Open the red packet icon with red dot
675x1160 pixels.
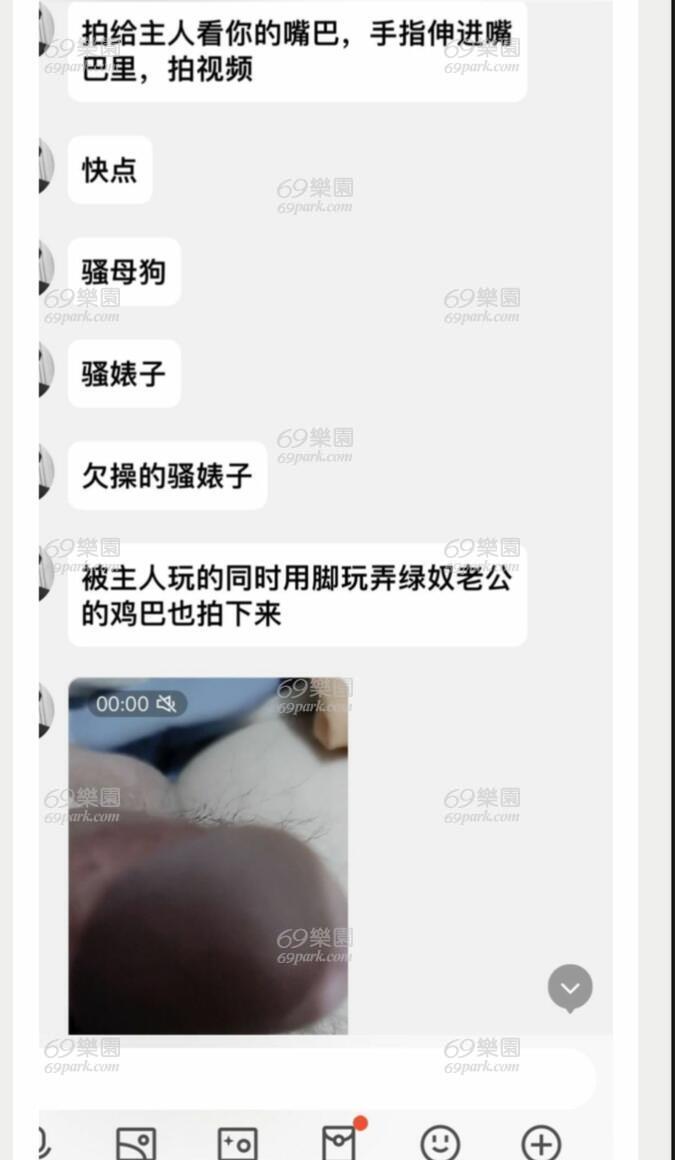pos(339,1142)
